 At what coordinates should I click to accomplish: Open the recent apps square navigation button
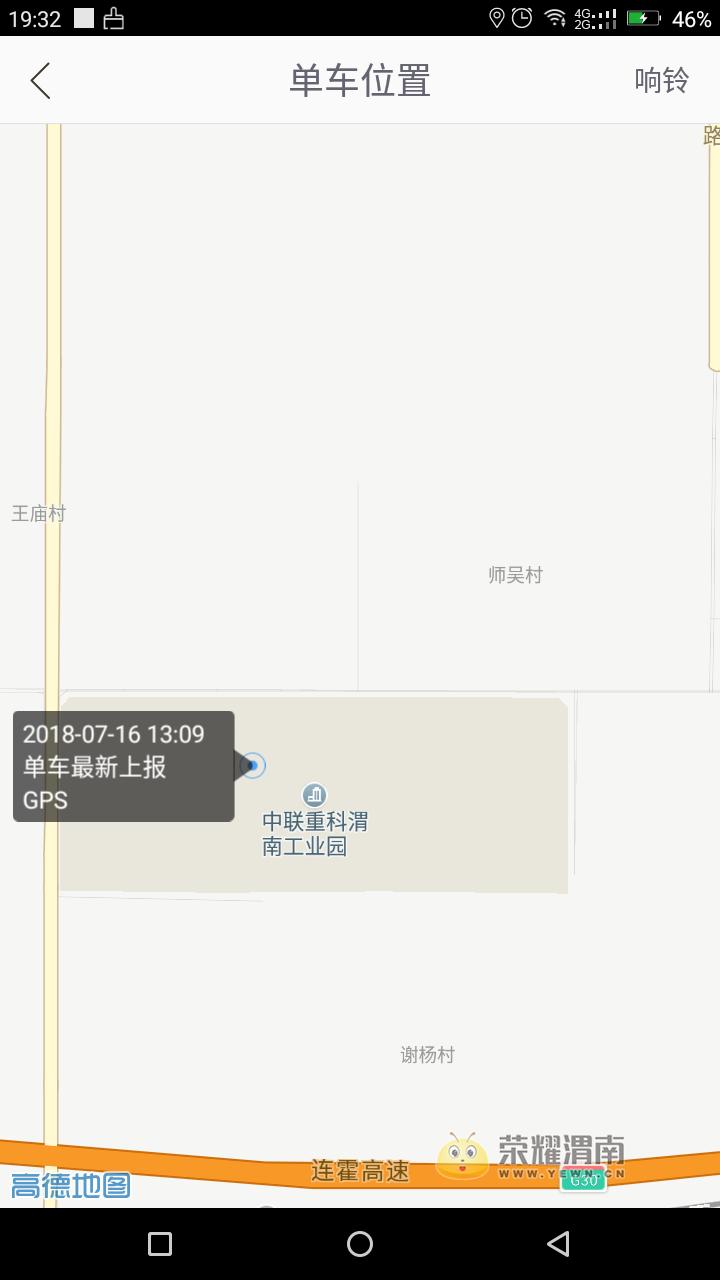pyautogui.click(x=160, y=1244)
